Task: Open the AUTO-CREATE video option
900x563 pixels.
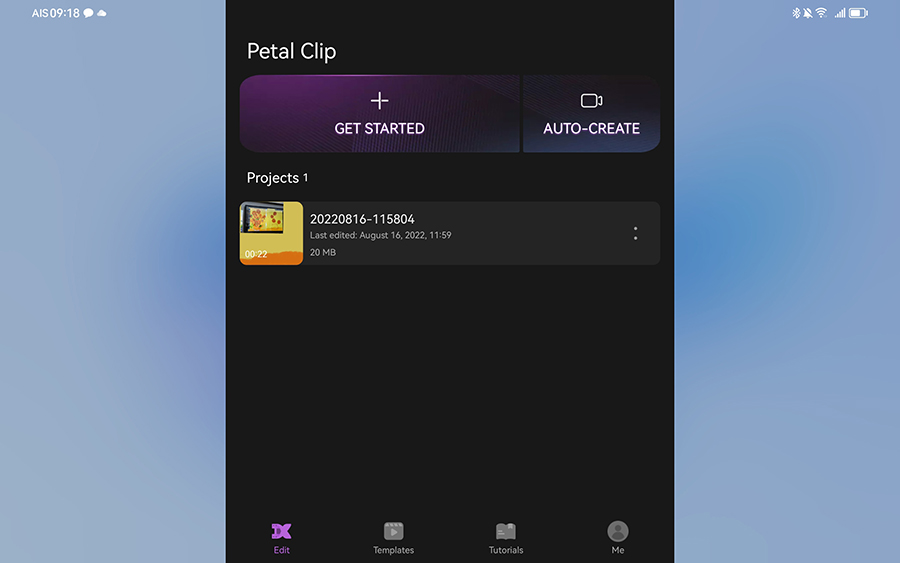Action: 591,114
